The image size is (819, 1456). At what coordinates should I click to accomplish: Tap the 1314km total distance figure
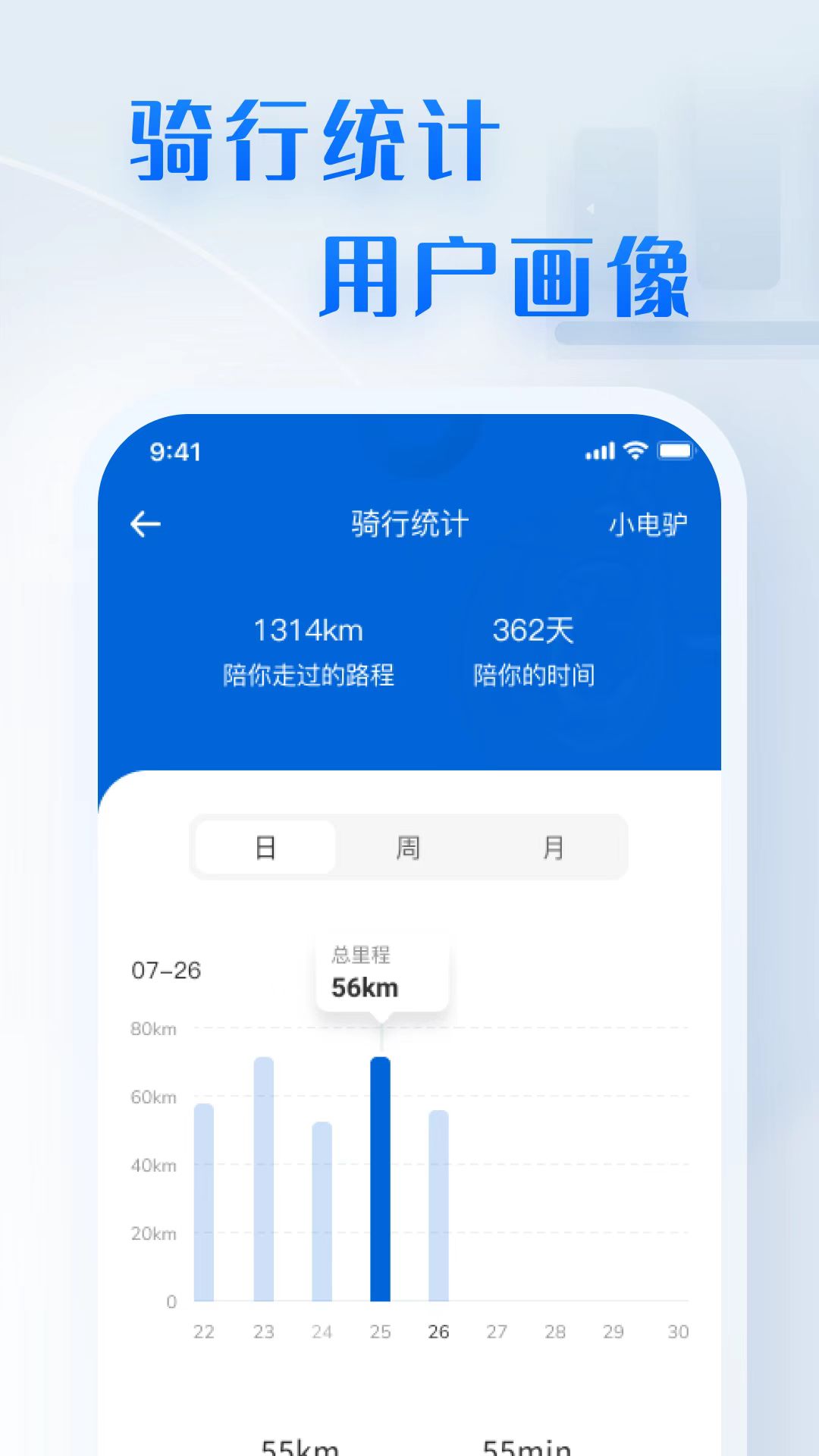click(x=309, y=629)
